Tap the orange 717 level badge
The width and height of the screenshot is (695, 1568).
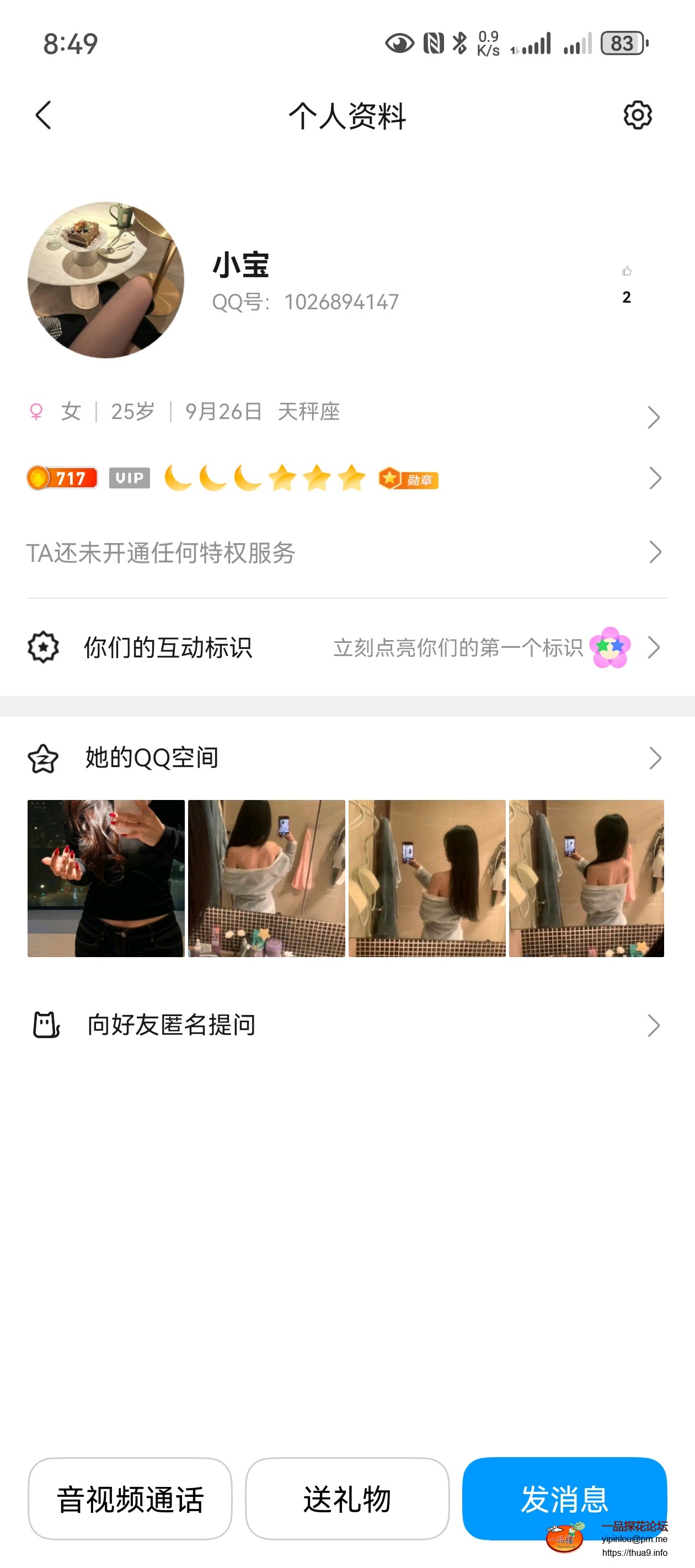[x=61, y=479]
